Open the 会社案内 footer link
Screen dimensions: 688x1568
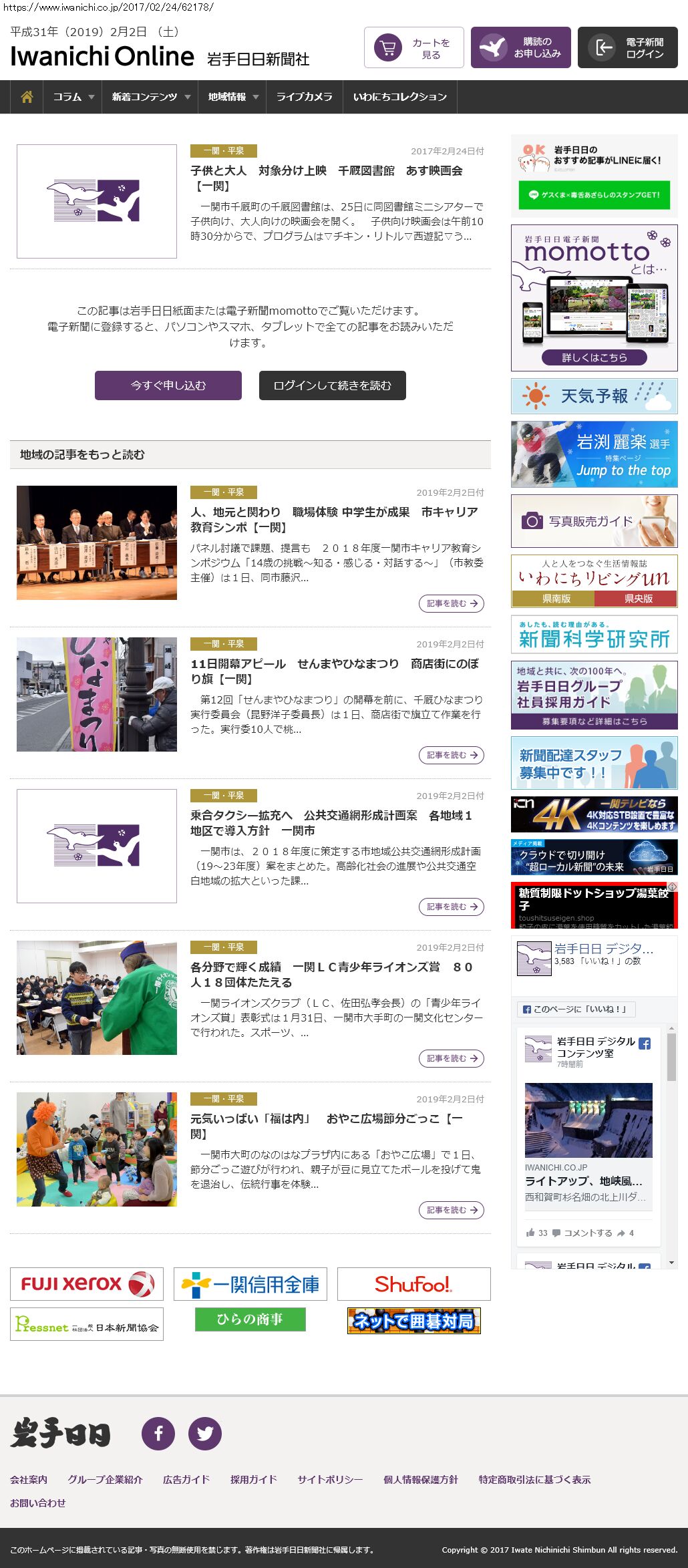(x=29, y=1479)
